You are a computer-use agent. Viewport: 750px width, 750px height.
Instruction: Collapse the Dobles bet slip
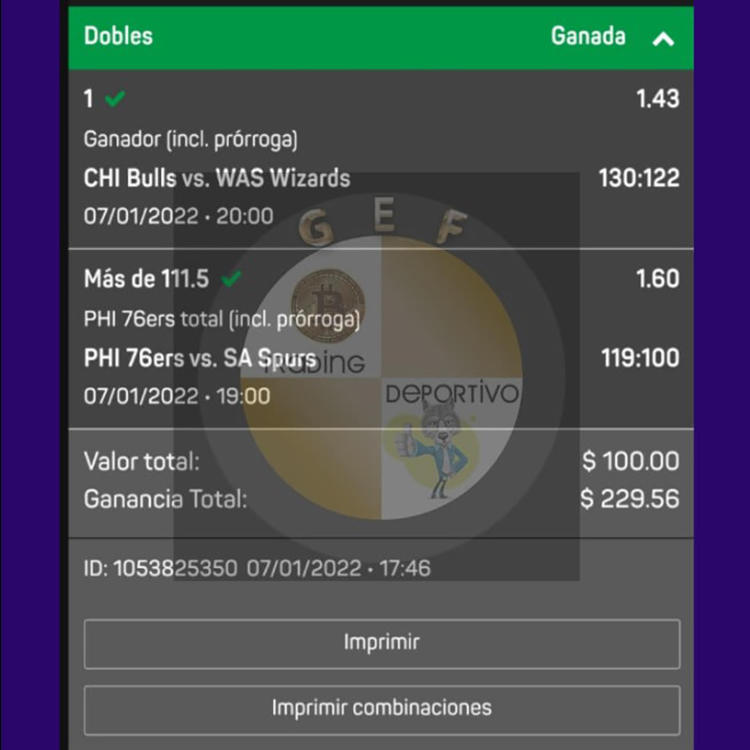[663, 39]
